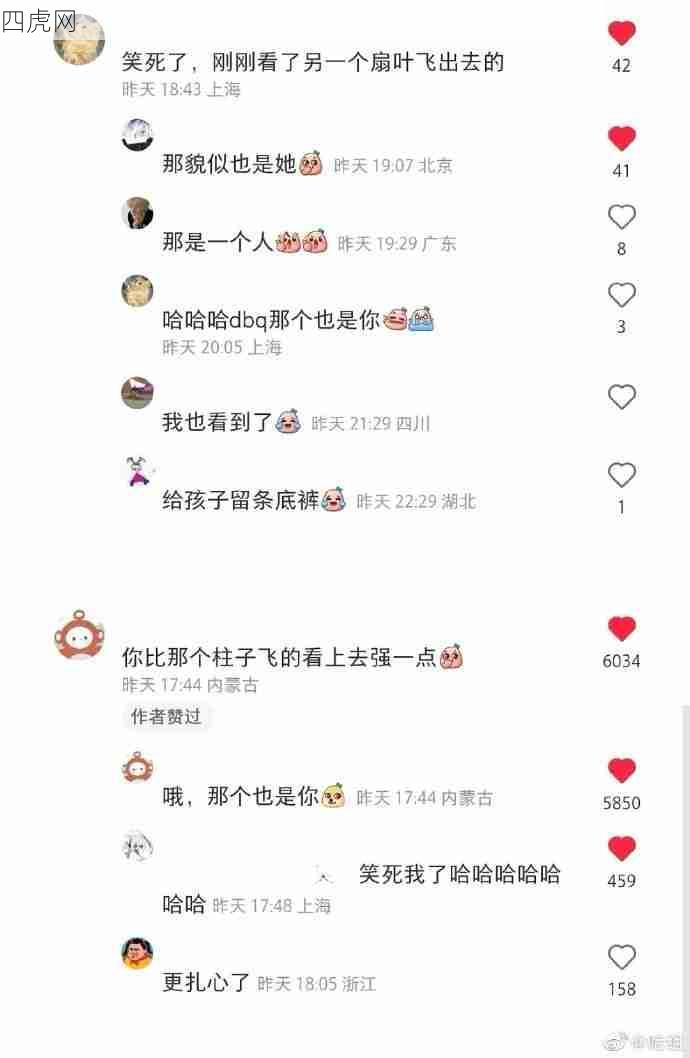Like the reply '我也看到了'
The width and height of the screenshot is (690, 1058).
tap(622, 397)
